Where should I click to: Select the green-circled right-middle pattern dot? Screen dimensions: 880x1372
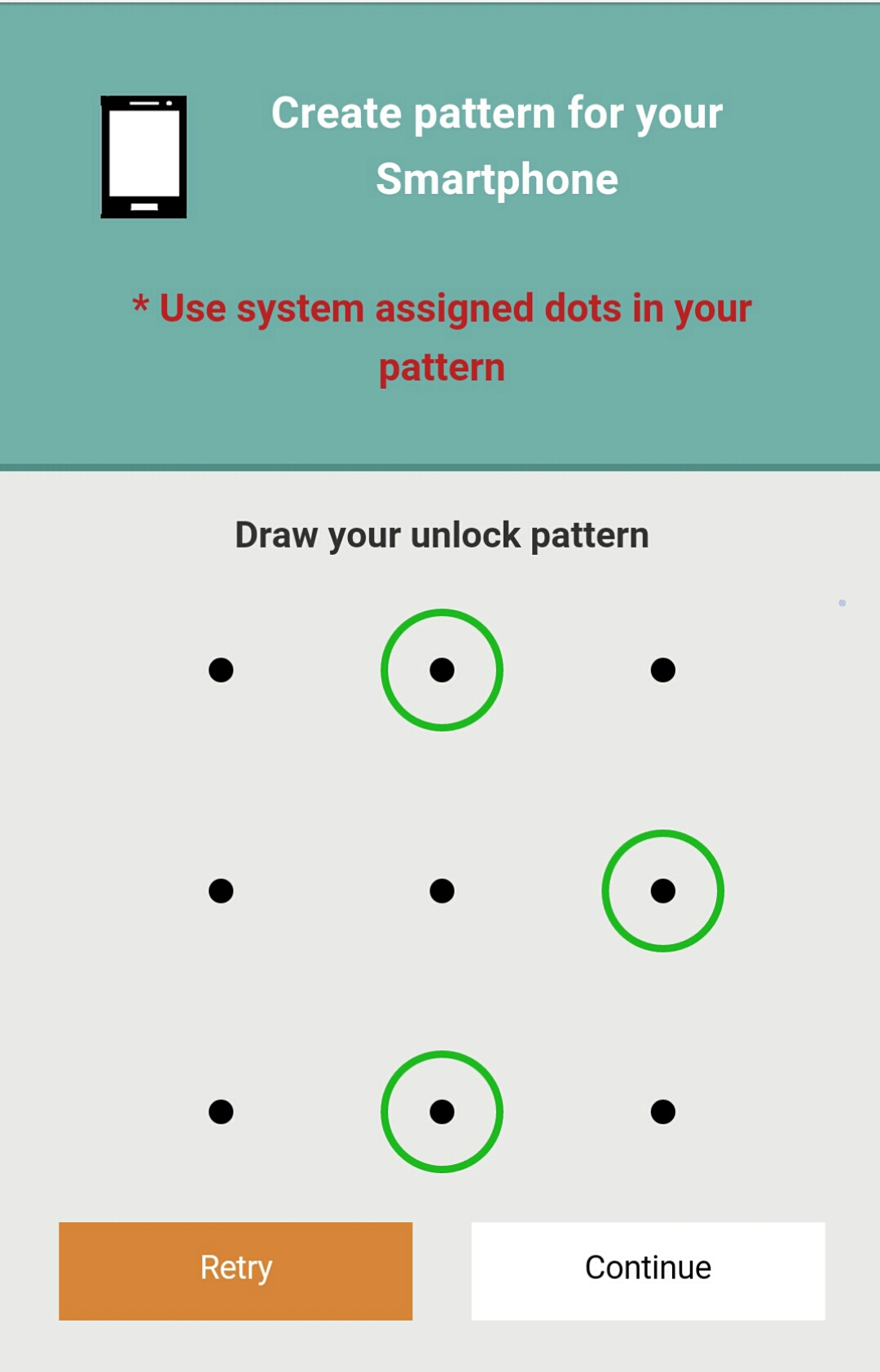pyautogui.click(x=662, y=890)
